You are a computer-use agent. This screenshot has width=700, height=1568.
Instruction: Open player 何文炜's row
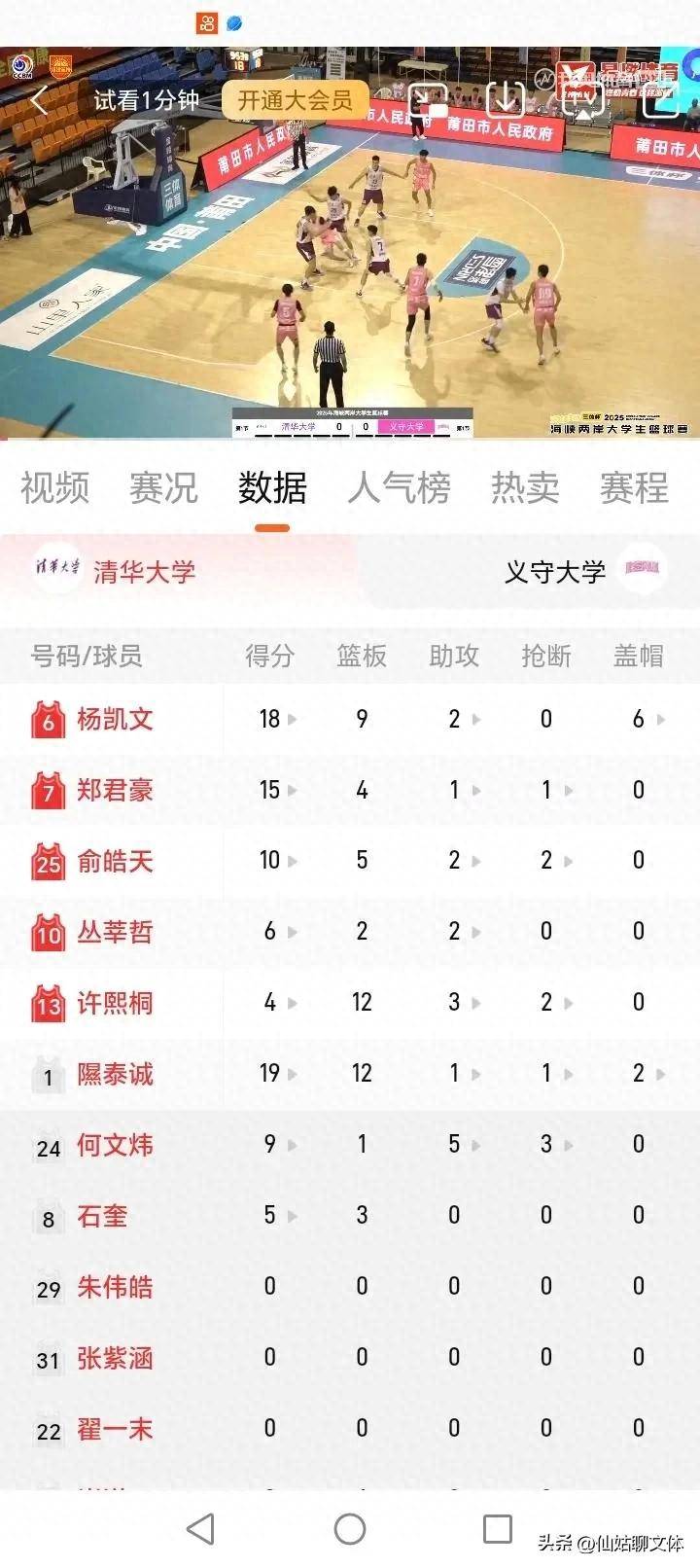[x=115, y=1145]
